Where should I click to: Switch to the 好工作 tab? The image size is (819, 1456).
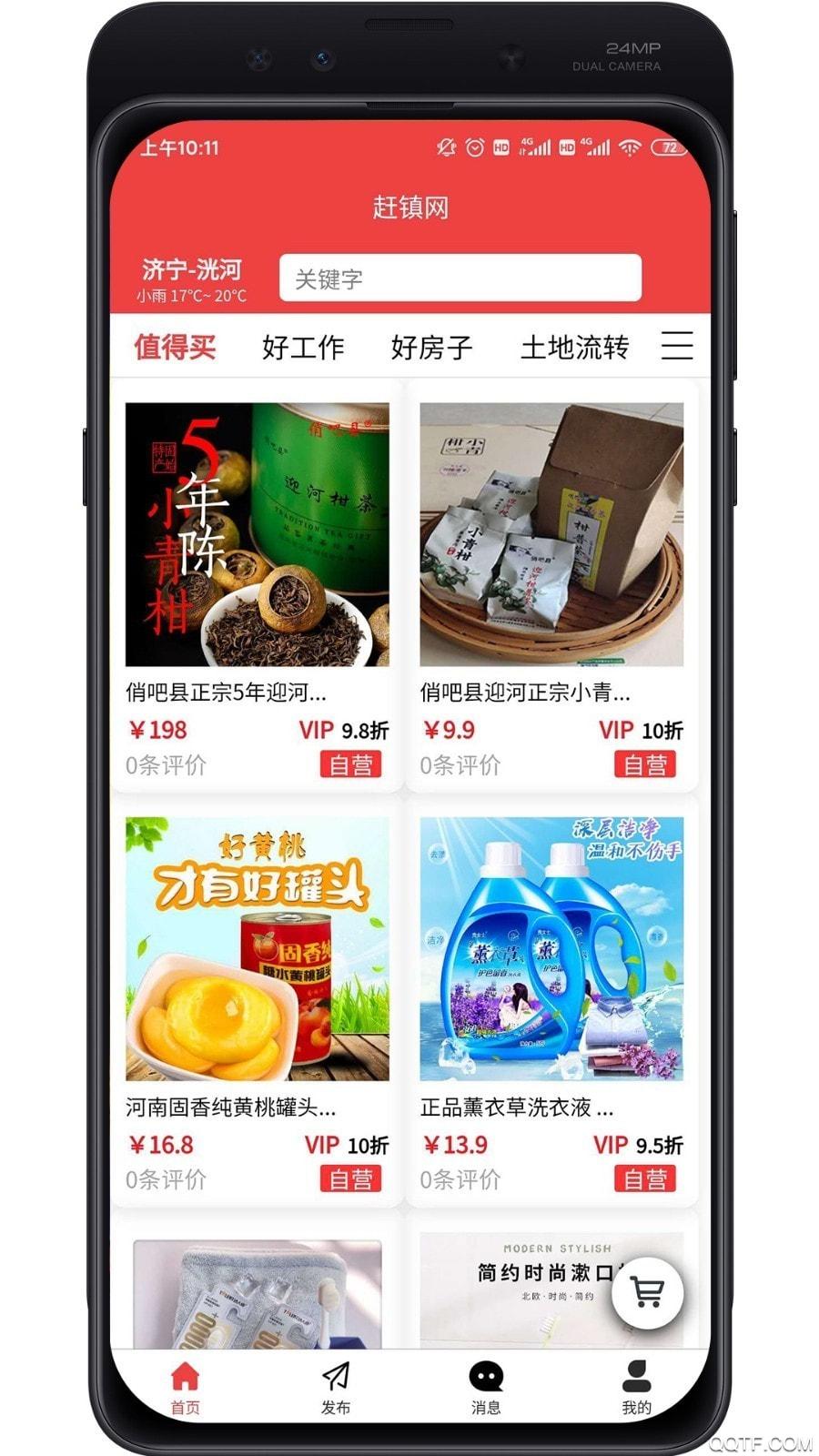pos(303,347)
